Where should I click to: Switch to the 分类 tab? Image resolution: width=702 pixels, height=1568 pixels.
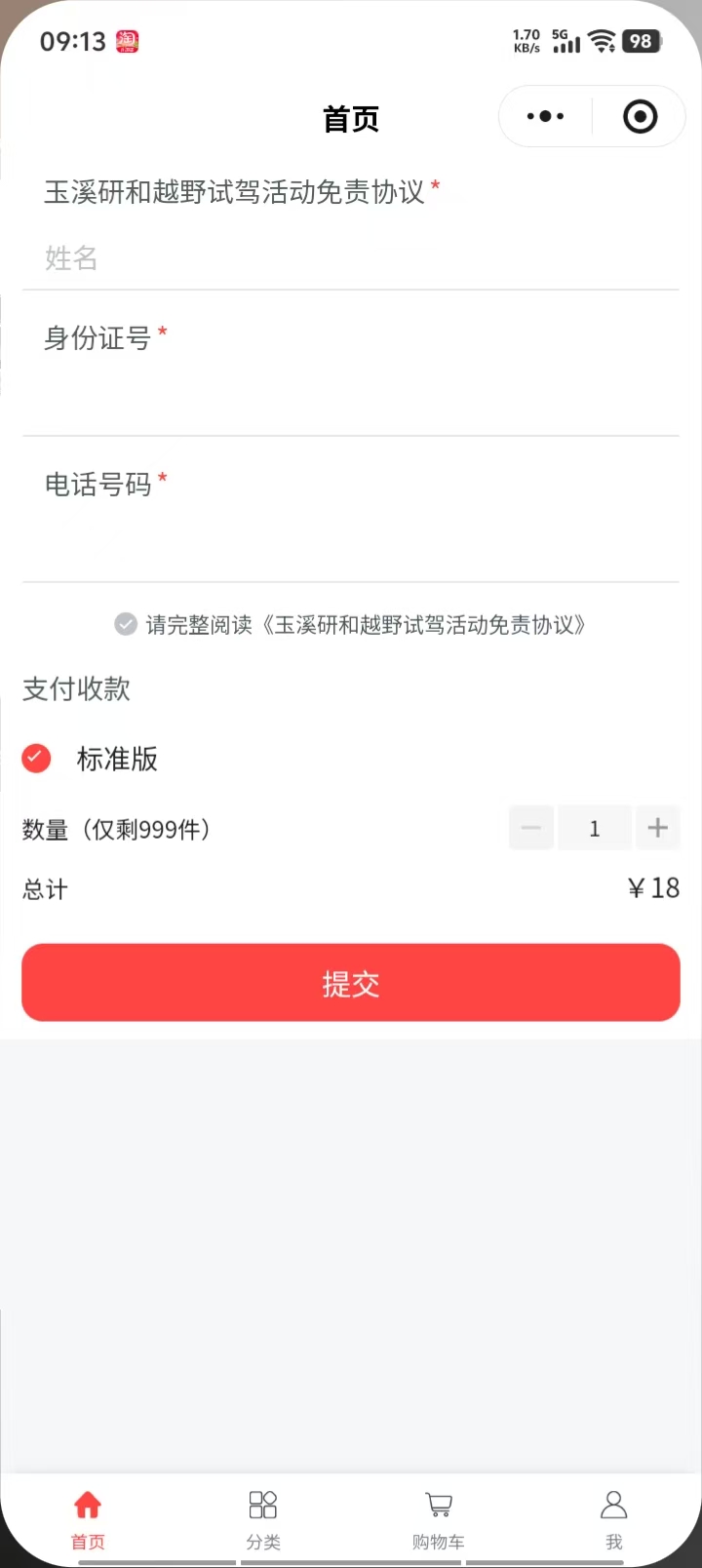click(263, 1518)
